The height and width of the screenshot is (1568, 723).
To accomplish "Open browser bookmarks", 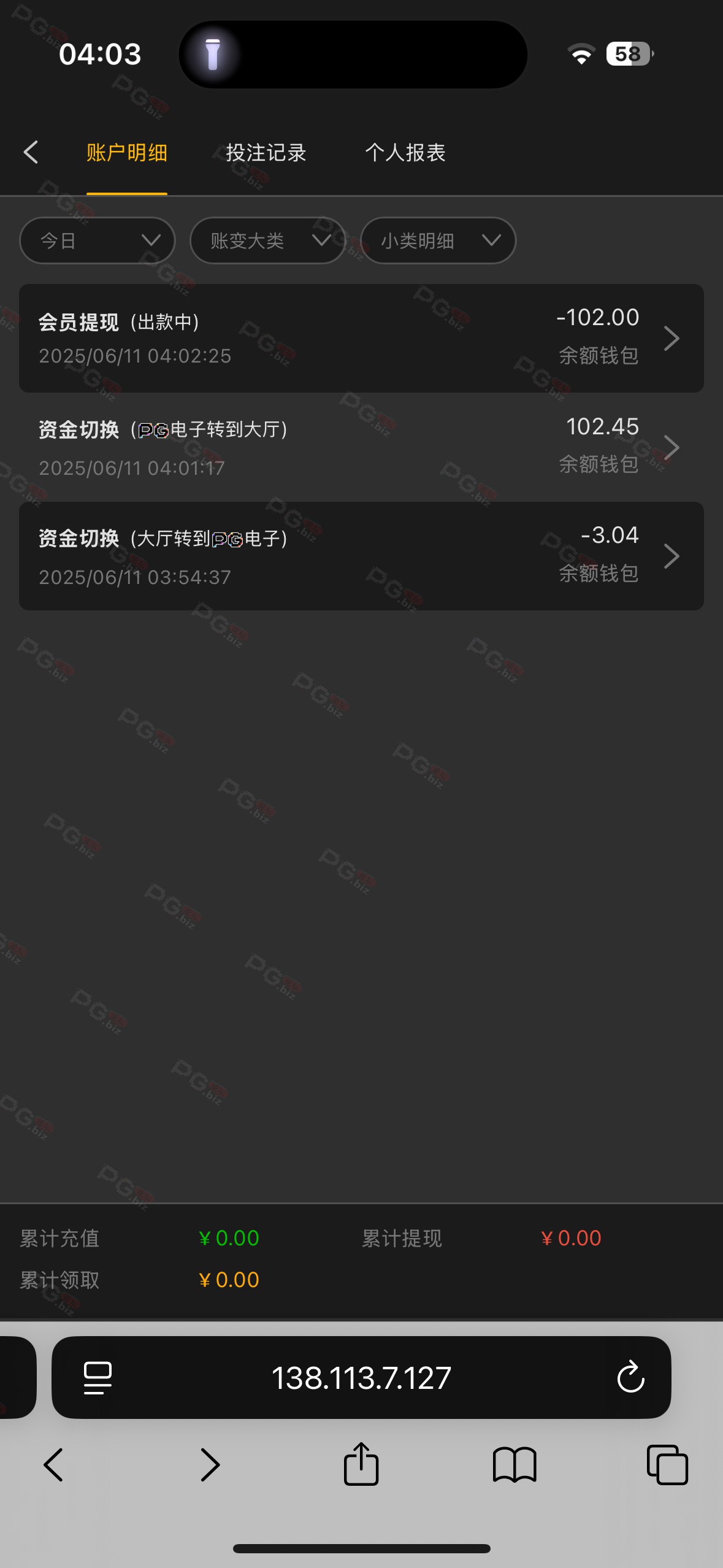I will (x=515, y=1465).
